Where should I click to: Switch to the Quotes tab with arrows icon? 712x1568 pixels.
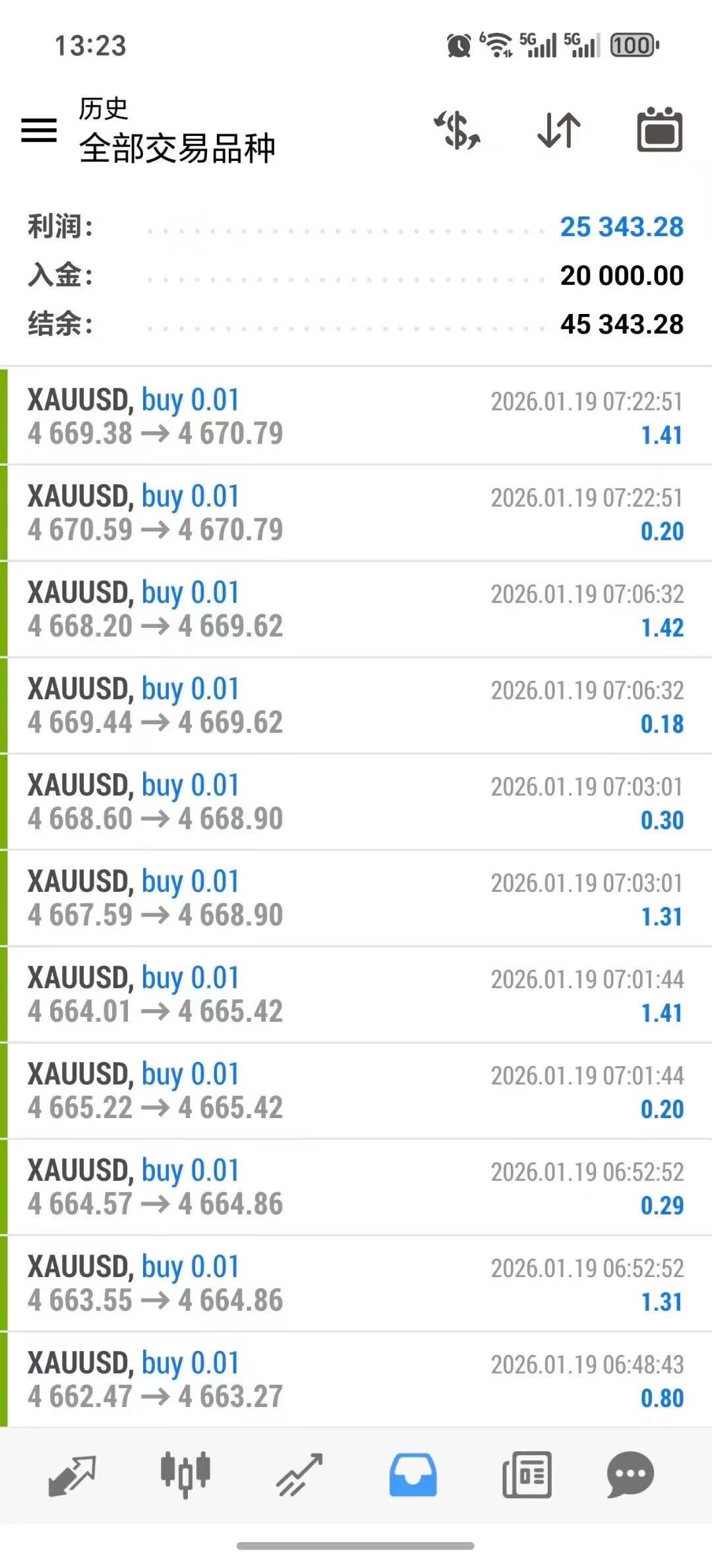click(x=72, y=1475)
